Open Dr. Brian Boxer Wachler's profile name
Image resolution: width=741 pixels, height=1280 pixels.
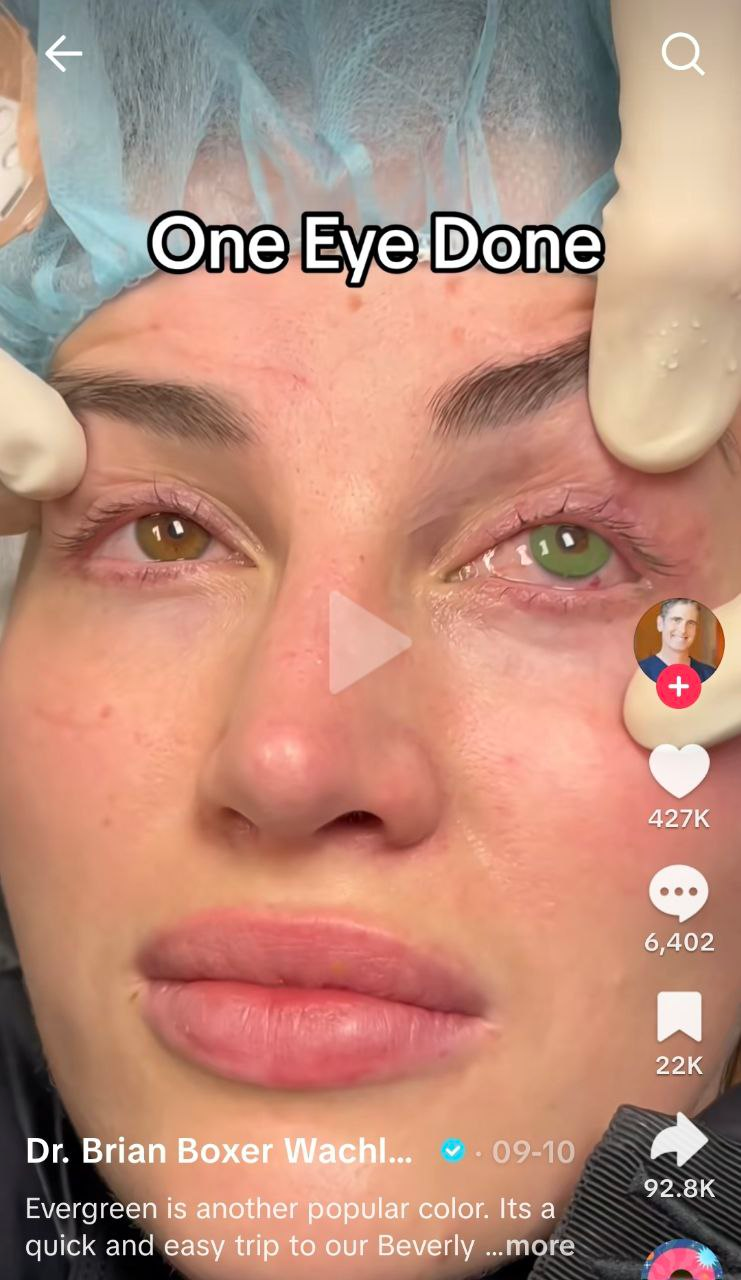pyautogui.click(x=219, y=1151)
